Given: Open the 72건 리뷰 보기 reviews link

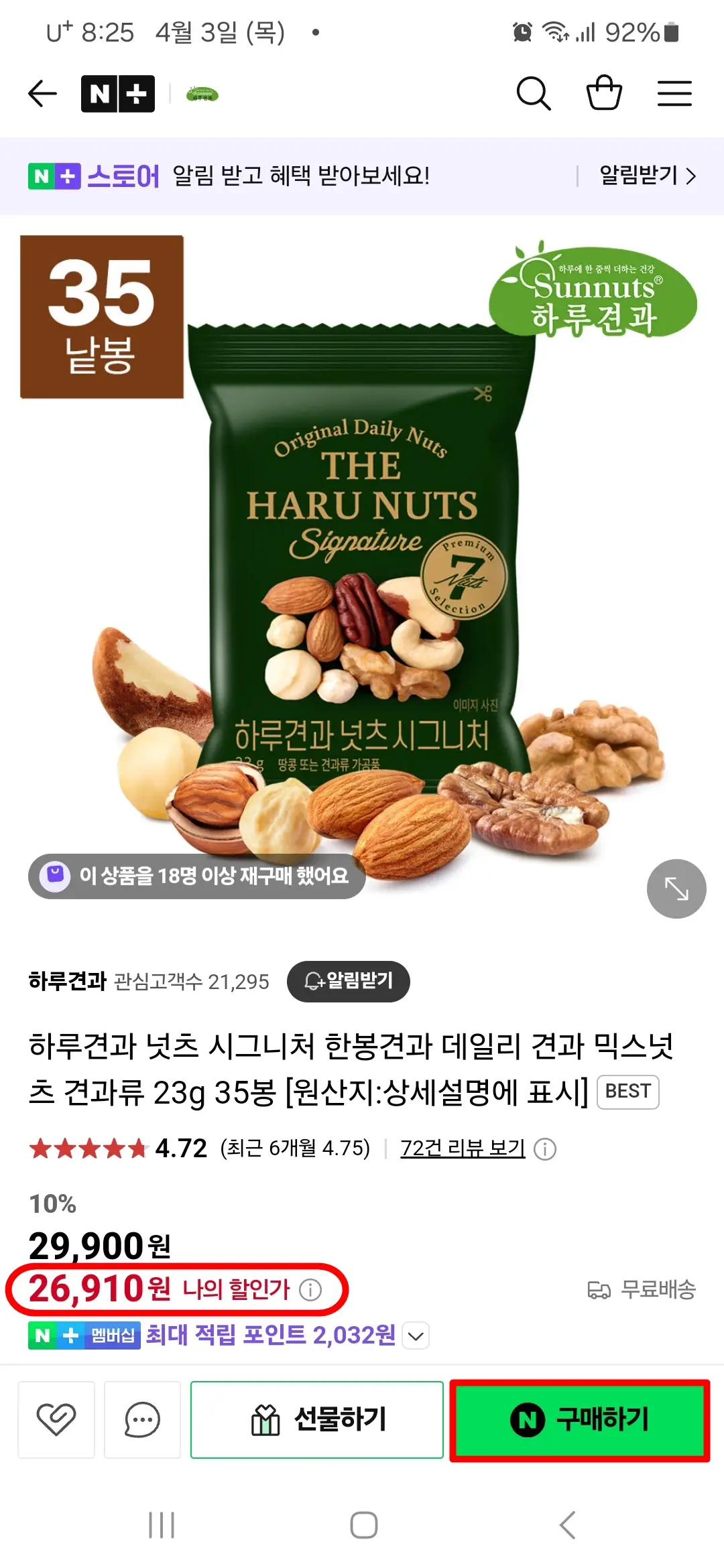Looking at the screenshot, I should (462, 1148).
